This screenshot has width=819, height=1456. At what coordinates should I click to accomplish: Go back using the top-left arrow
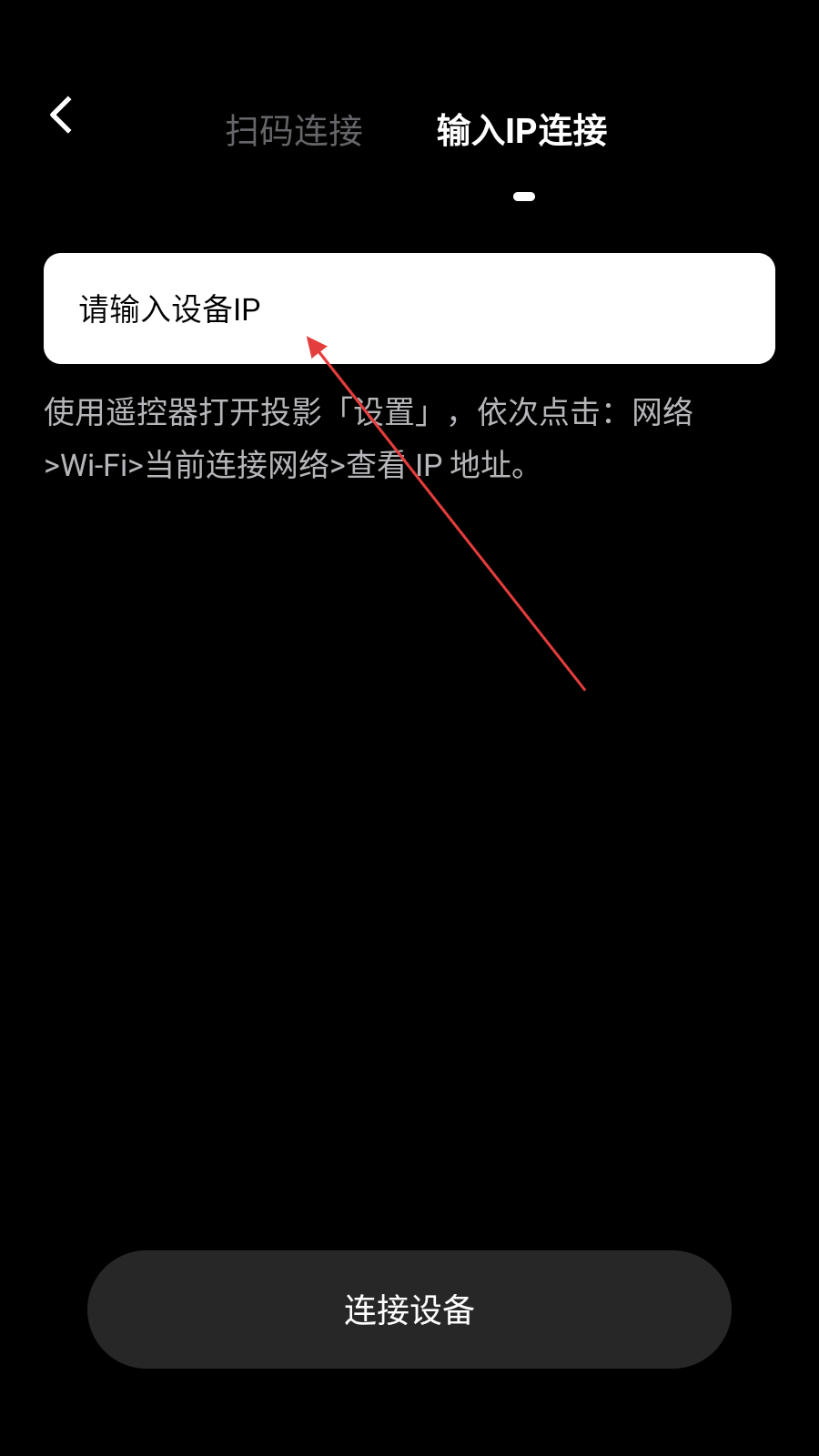(x=61, y=116)
